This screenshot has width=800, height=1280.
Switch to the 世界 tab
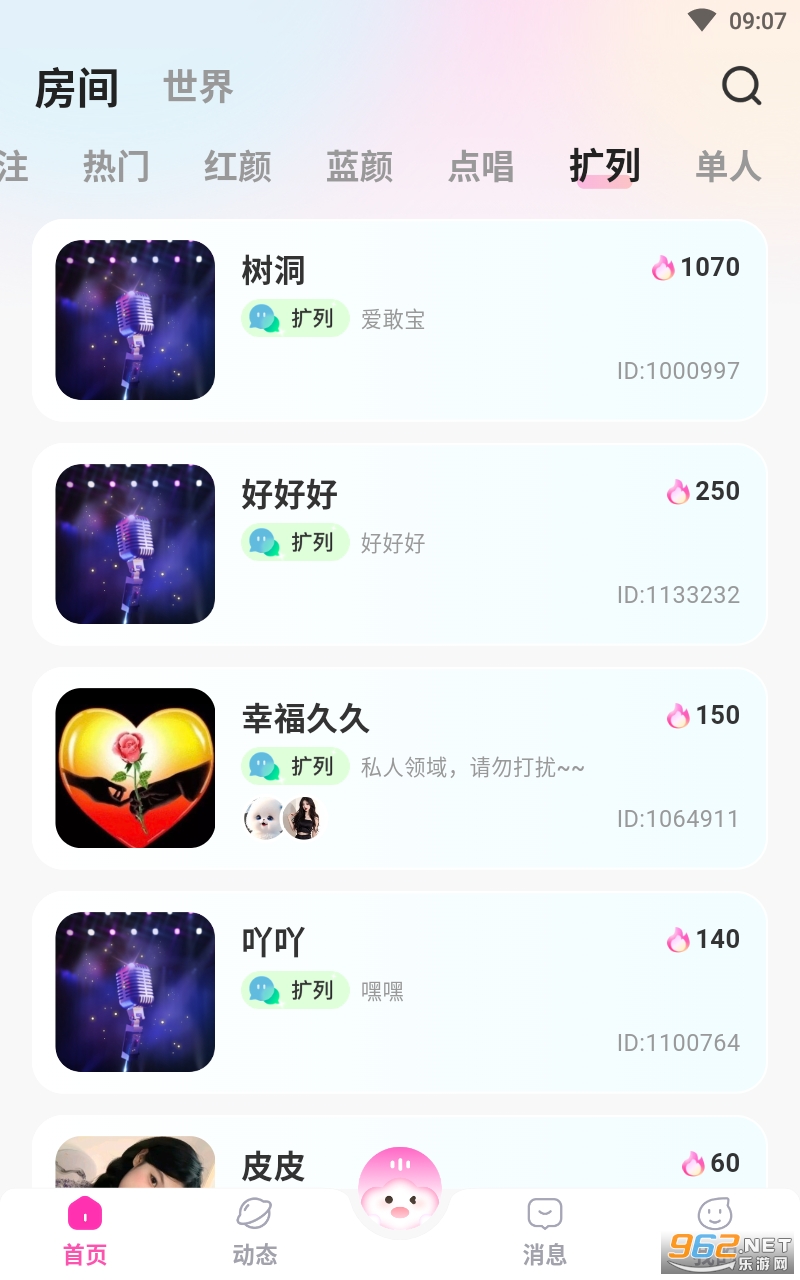[x=198, y=87]
